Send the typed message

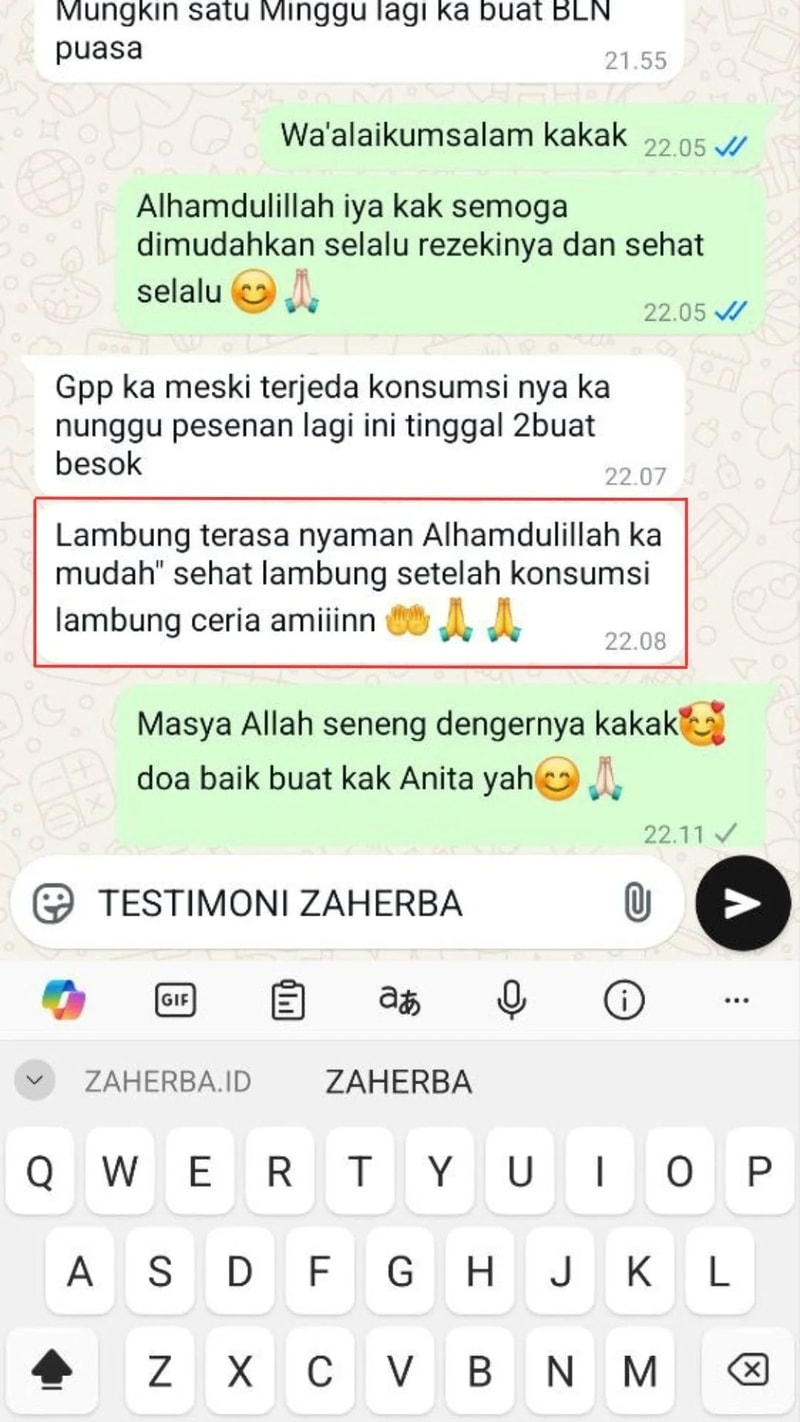[743, 903]
